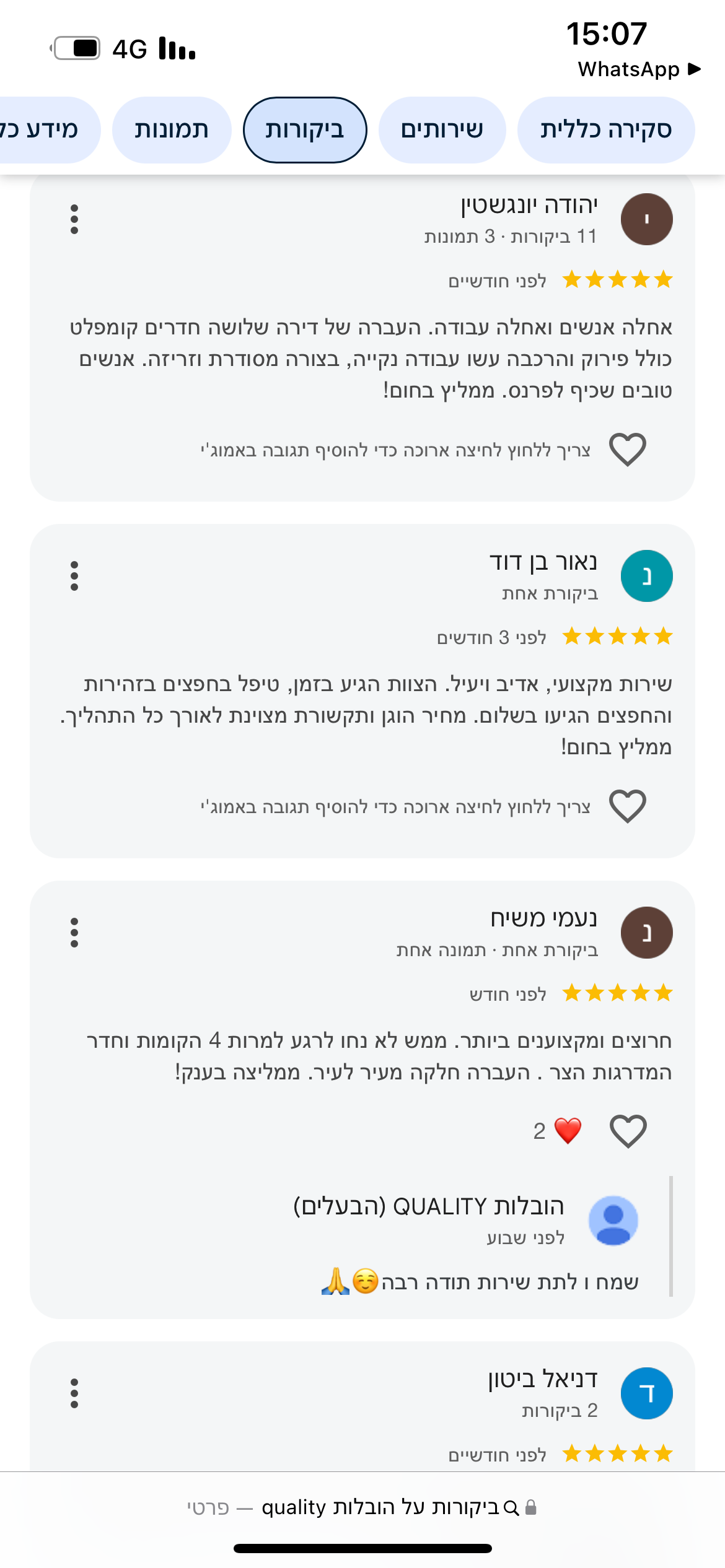Like יהודה יונגשטין's review with the heart

pyautogui.click(x=628, y=449)
